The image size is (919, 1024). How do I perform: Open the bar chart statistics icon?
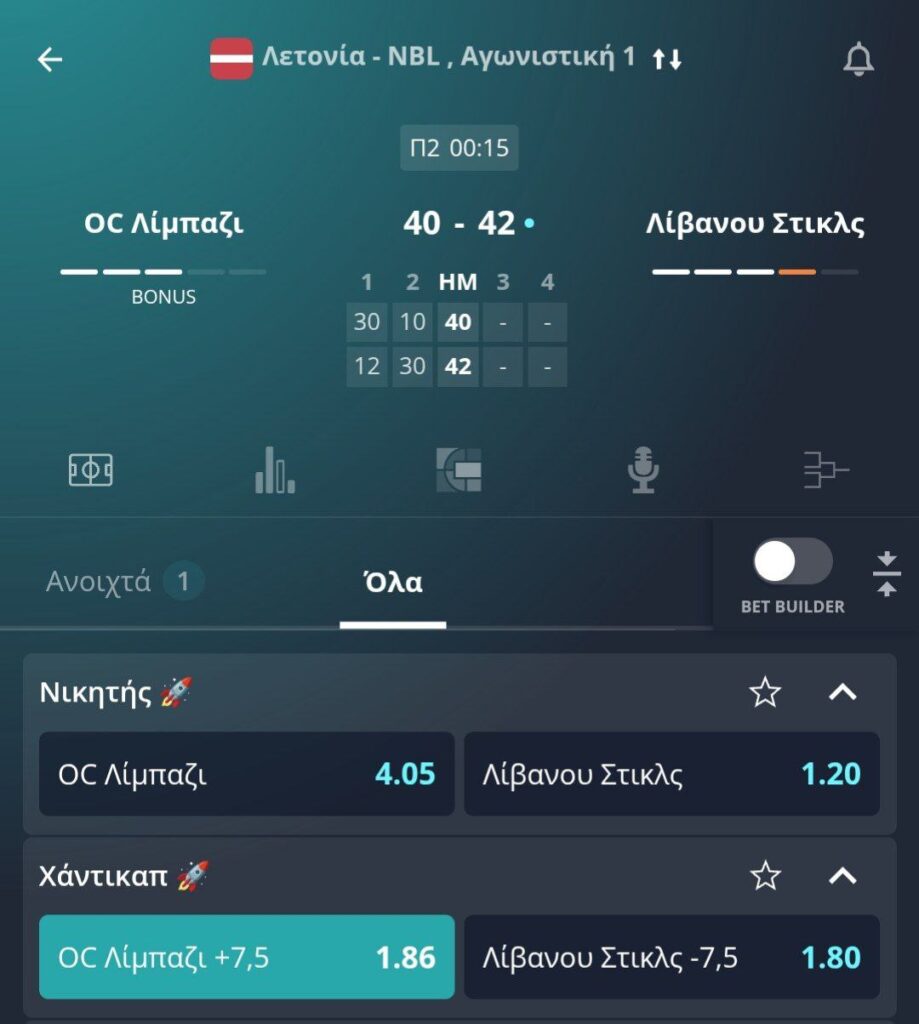pyautogui.click(x=274, y=470)
